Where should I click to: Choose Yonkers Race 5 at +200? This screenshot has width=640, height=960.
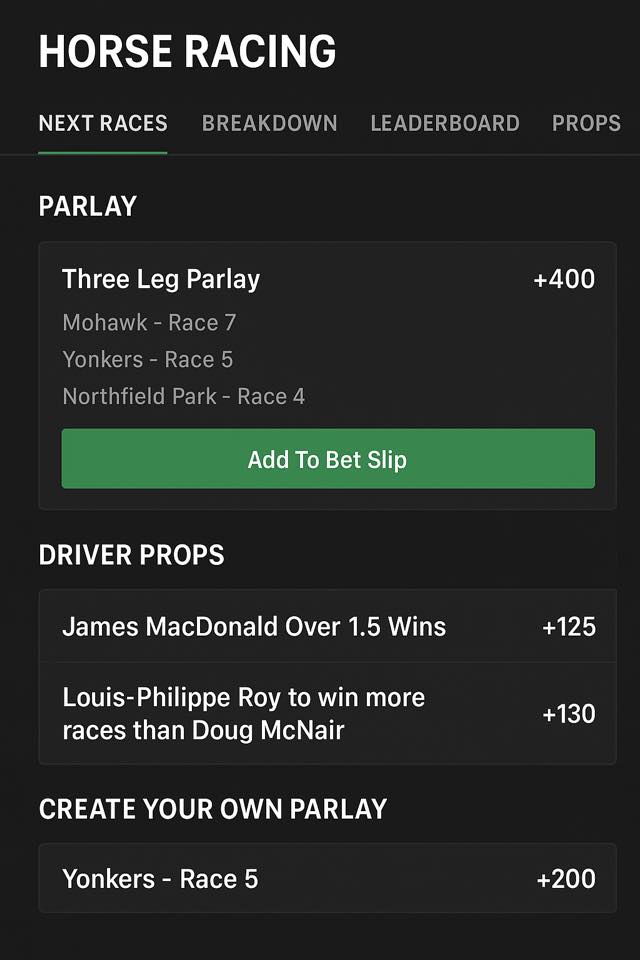328,879
